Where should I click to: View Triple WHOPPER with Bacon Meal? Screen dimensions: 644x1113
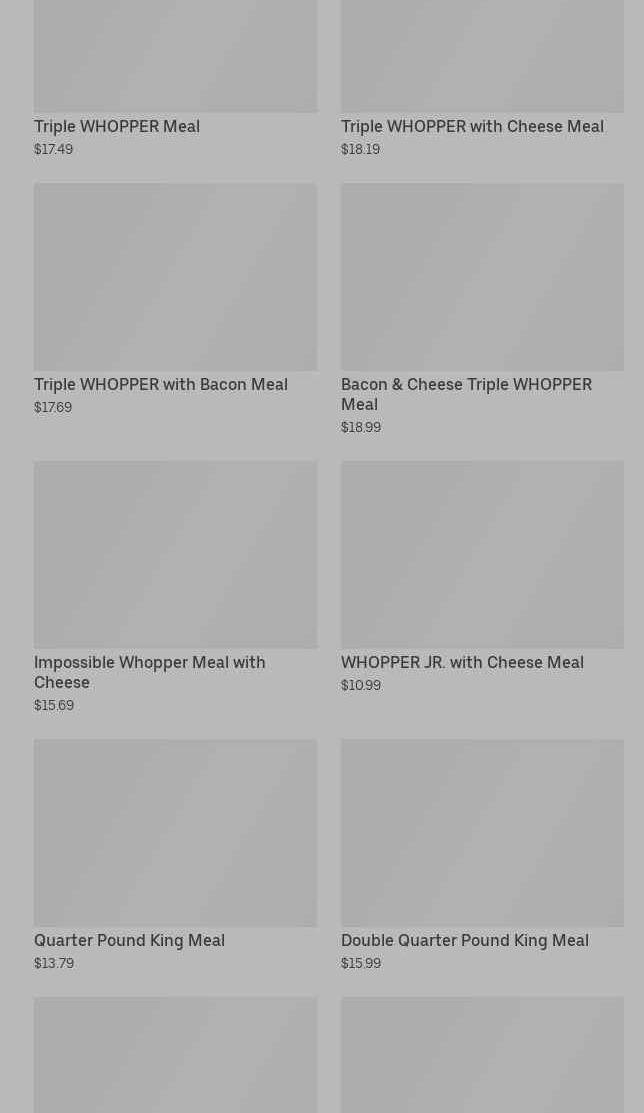161,384
